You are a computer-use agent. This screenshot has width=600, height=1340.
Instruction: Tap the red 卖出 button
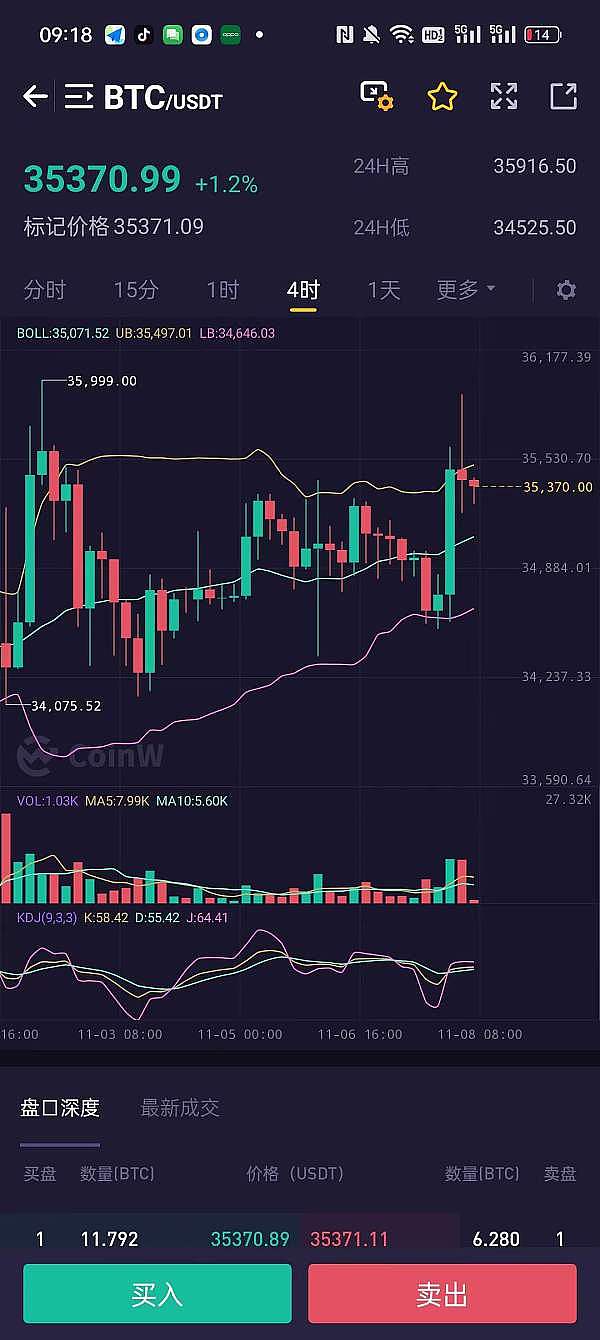(442, 1294)
